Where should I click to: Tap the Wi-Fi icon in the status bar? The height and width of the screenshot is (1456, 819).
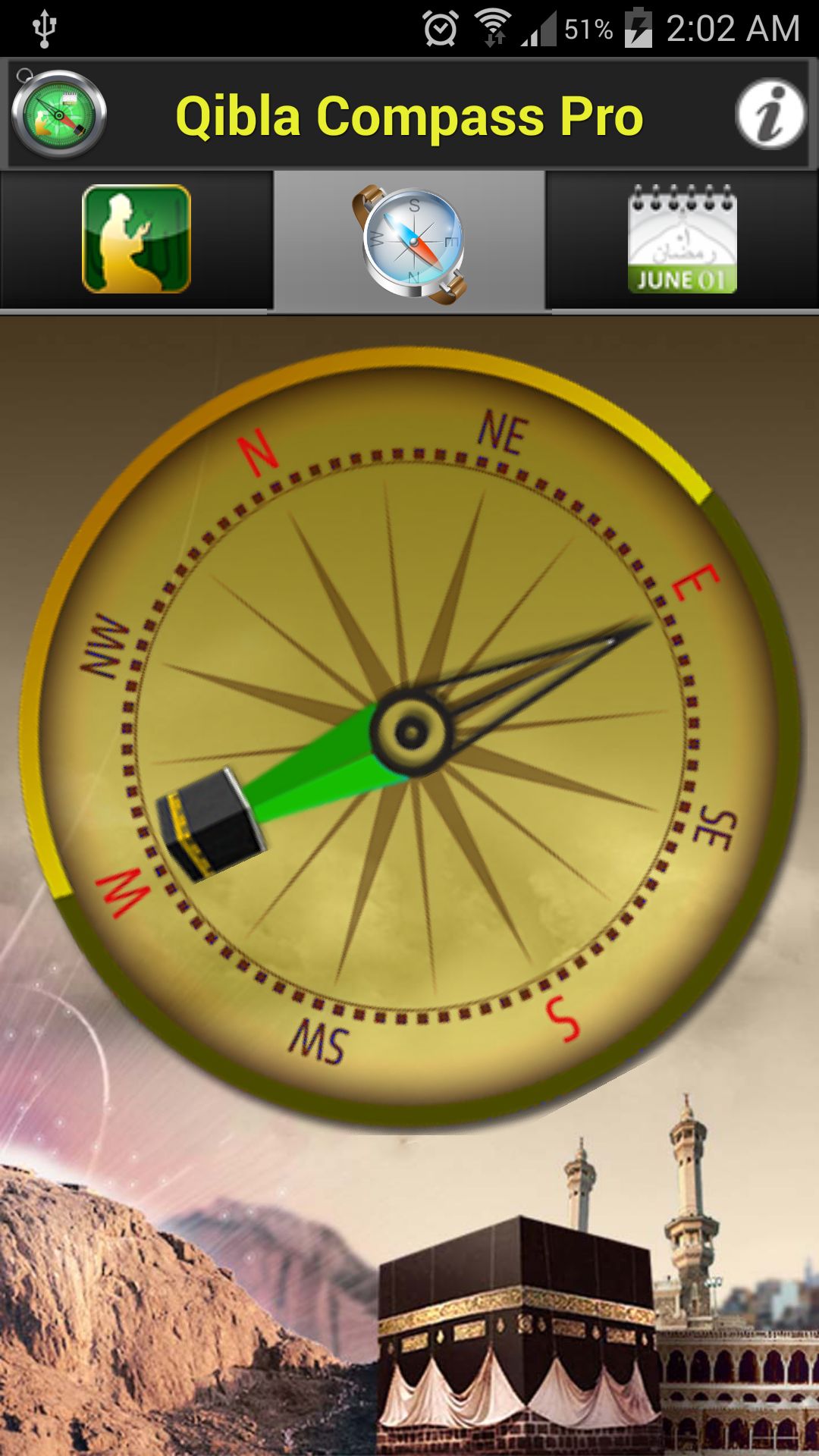click(x=494, y=25)
